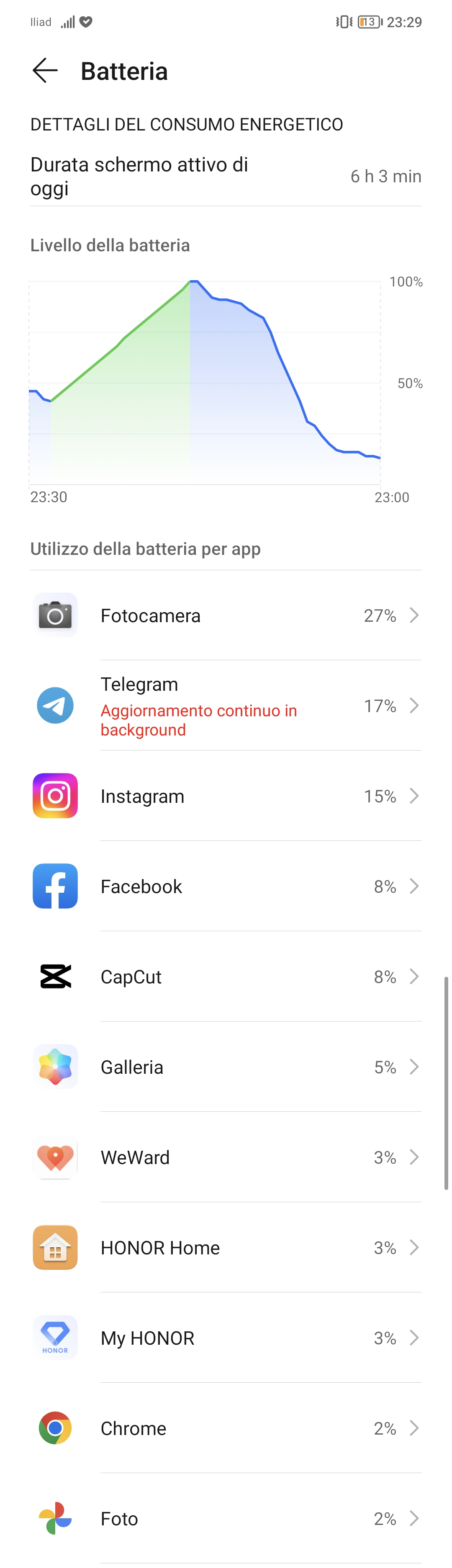The height and width of the screenshot is (1568, 452).
Task: Open Fotocamera battery usage details
Action: click(x=226, y=615)
